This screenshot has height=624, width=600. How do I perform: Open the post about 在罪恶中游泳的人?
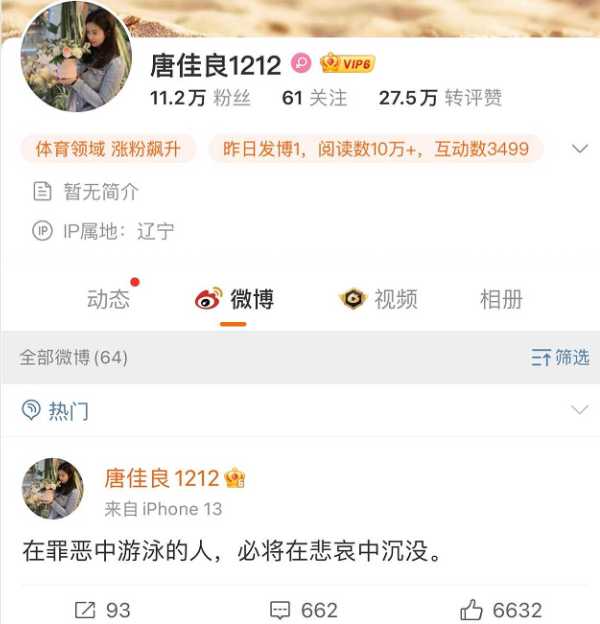(x=231, y=551)
